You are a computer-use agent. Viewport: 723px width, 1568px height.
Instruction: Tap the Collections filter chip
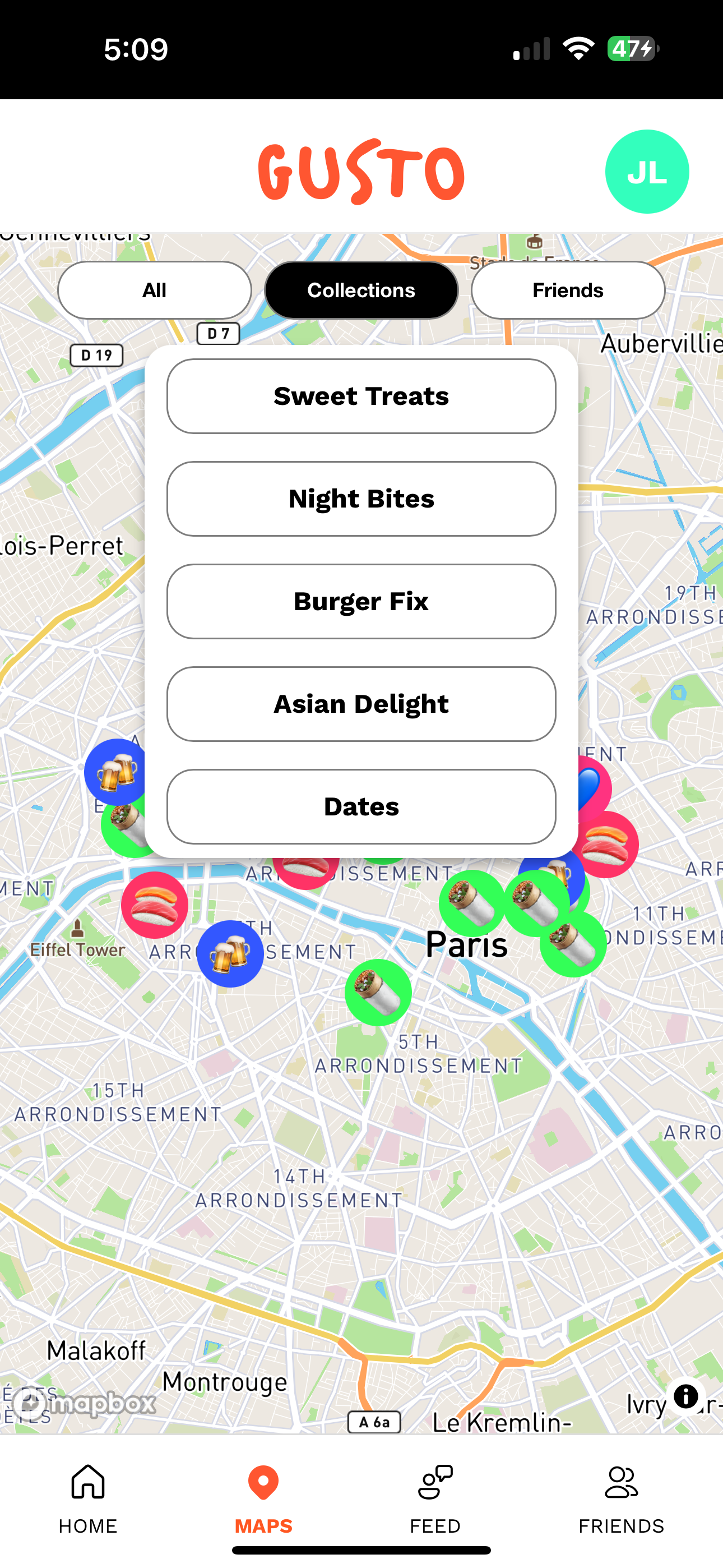(361, 290)
